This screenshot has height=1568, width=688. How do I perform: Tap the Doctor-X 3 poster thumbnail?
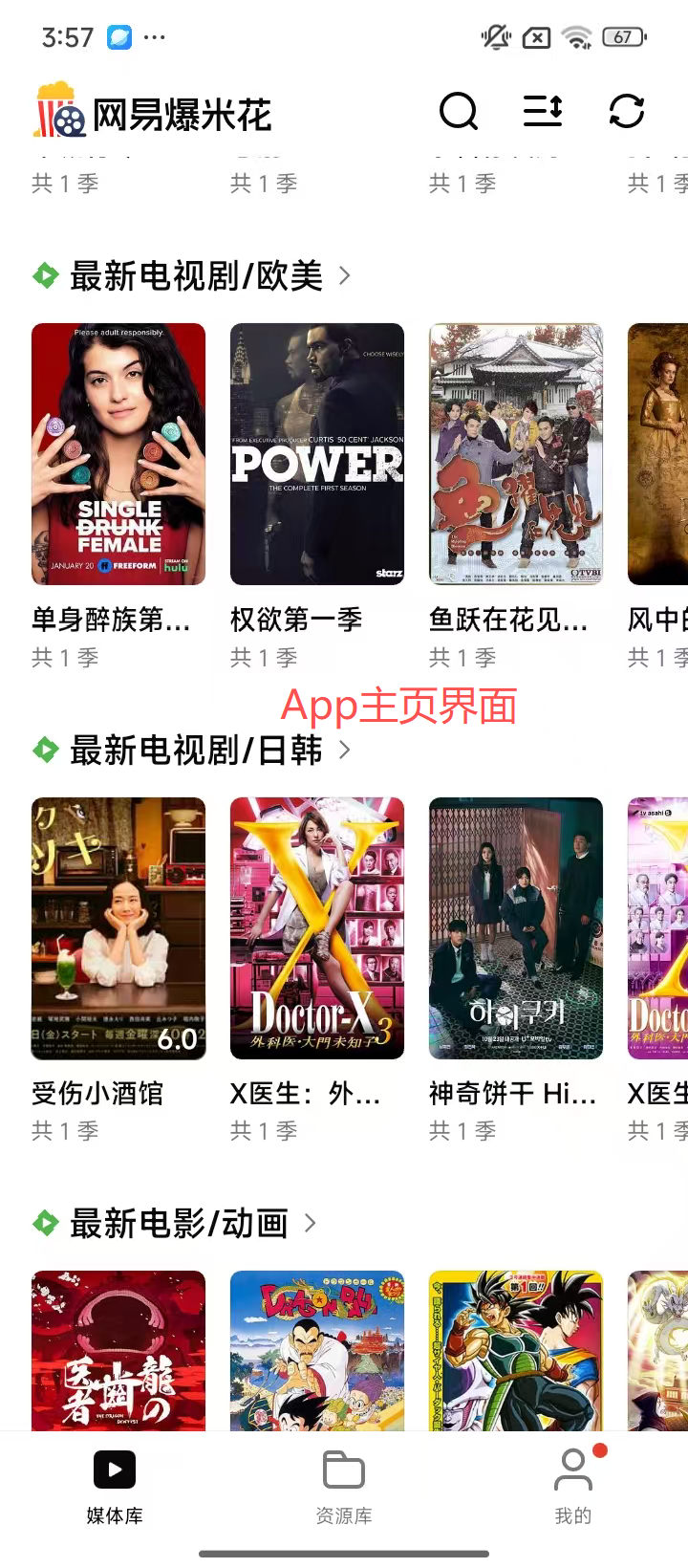tap(316, 928)
